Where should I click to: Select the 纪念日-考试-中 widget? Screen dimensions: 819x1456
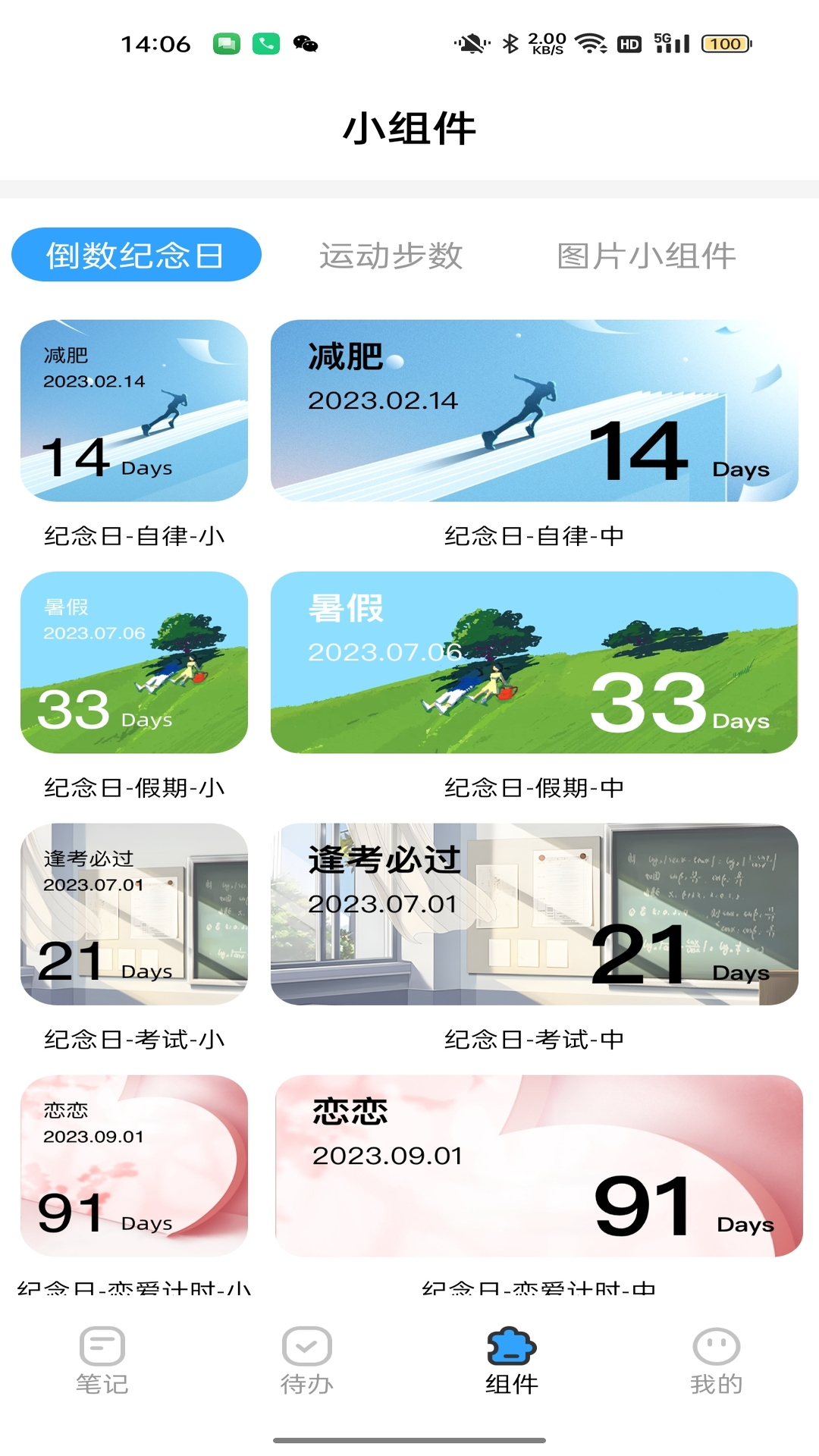[x=534, y=914]
